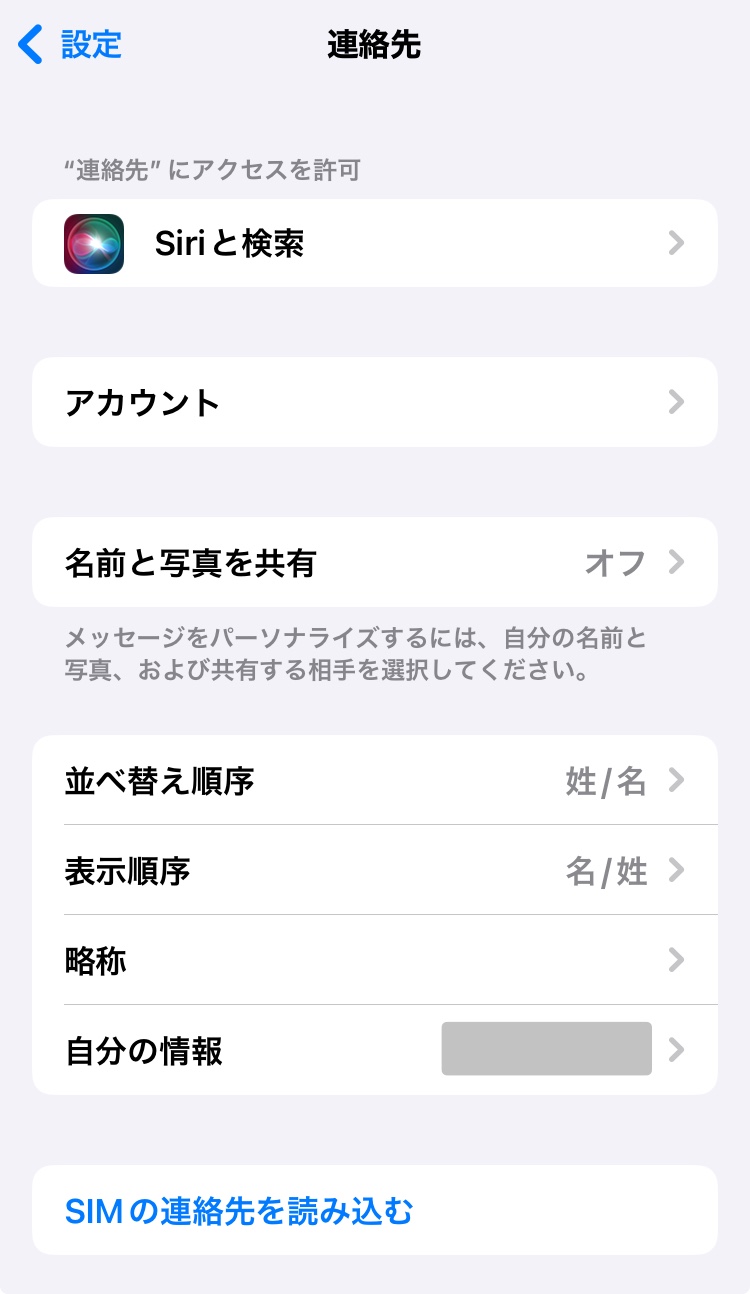The height and width of the screenshot is (1294, 750).
Task: Go back to 設定
Action: [x=70, y=45]
